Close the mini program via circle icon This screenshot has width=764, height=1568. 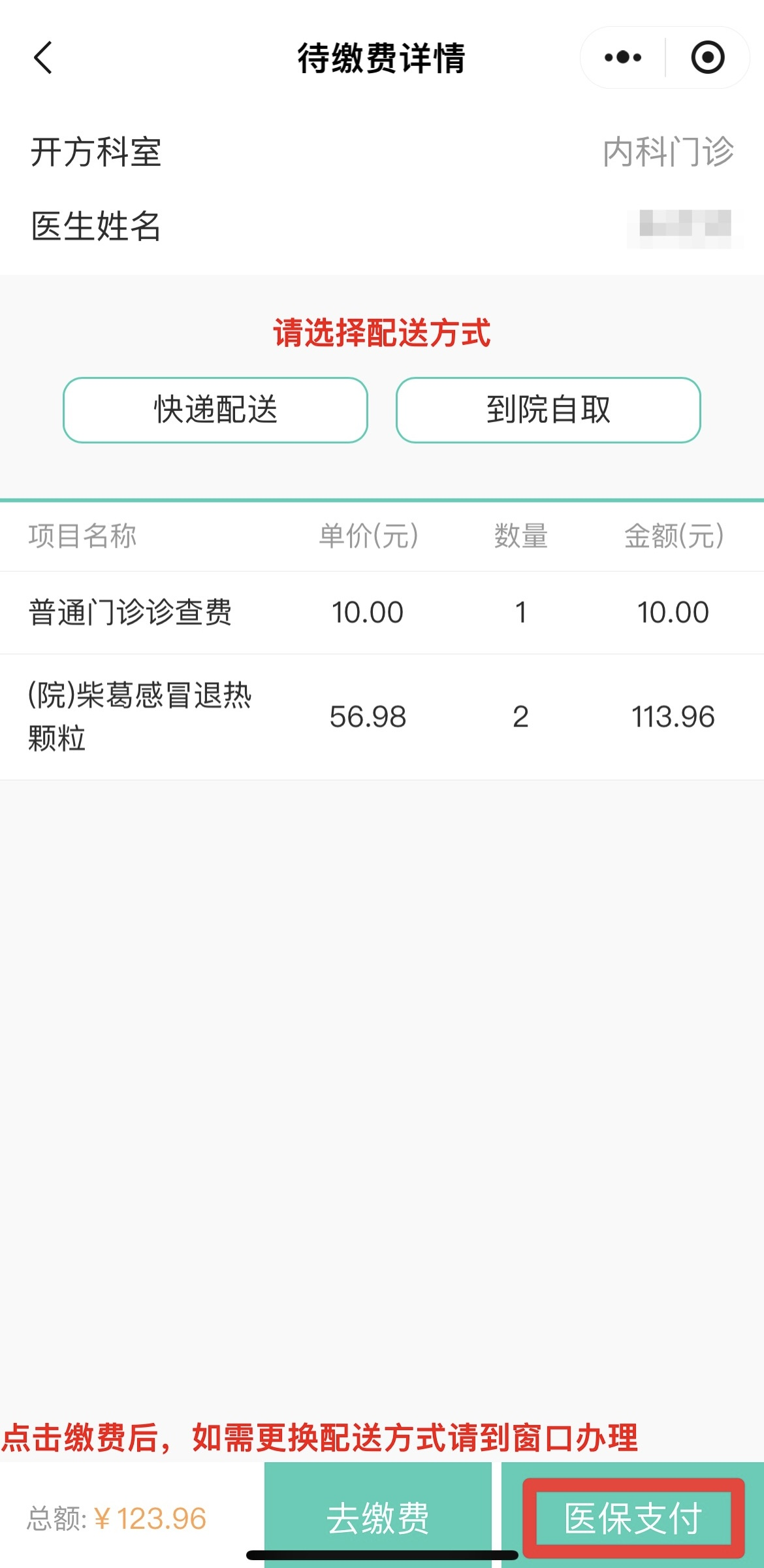[708, 57]
